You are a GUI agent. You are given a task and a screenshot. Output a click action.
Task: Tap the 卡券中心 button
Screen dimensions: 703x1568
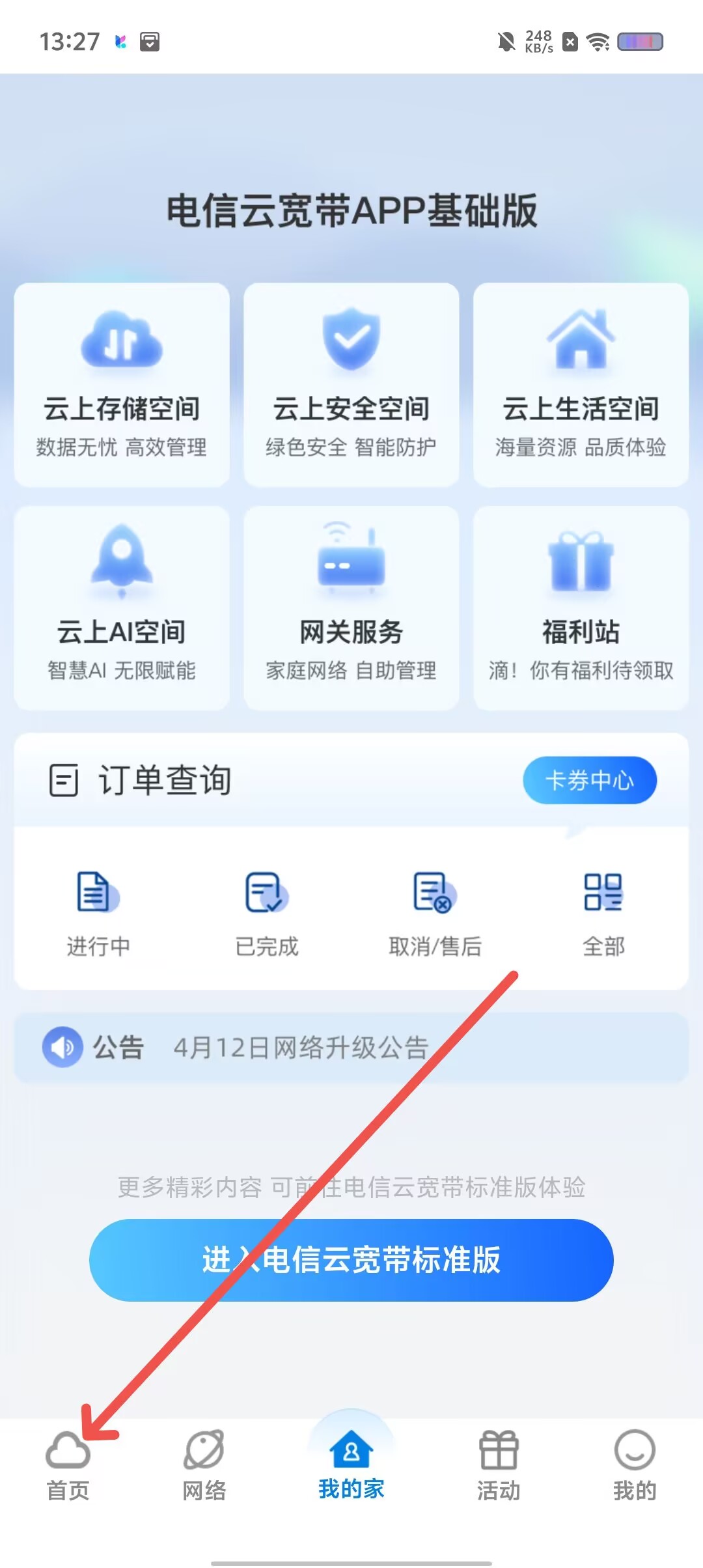coord(589,780)
